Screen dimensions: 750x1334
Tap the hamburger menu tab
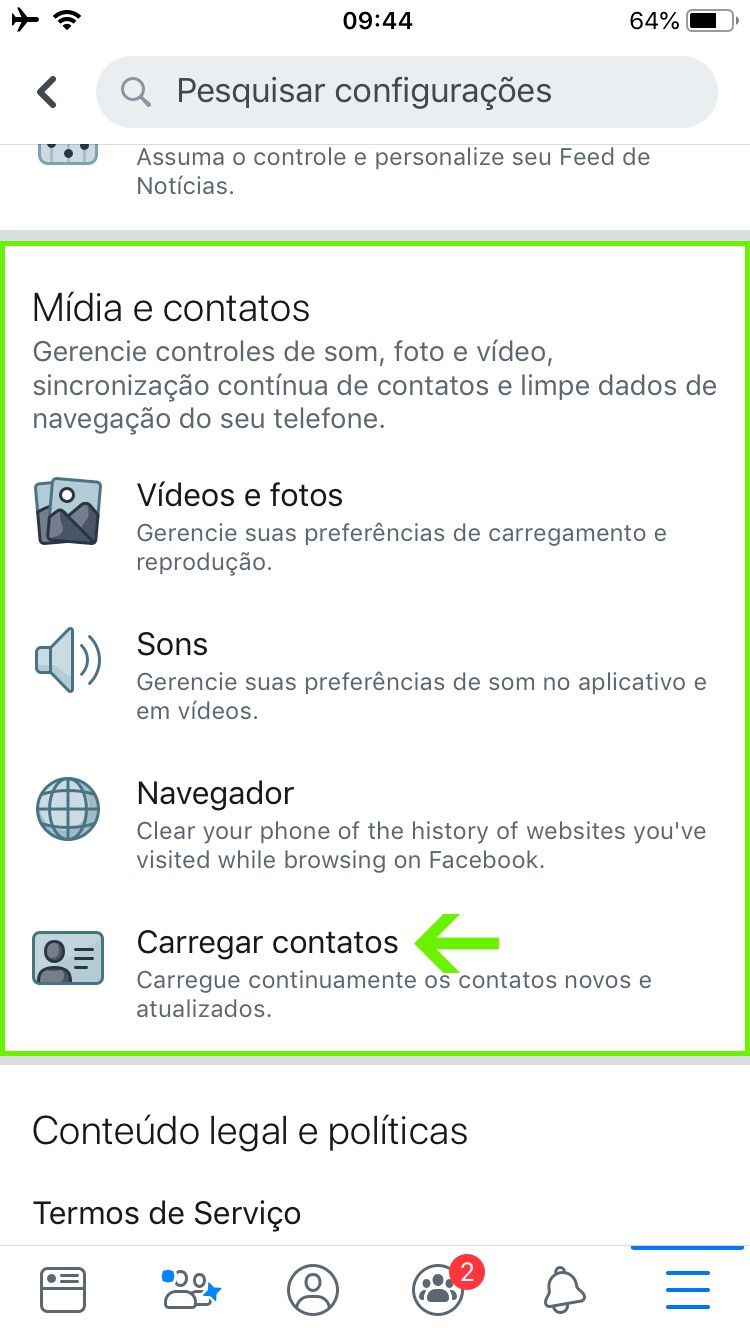(x=688, y=1288)
